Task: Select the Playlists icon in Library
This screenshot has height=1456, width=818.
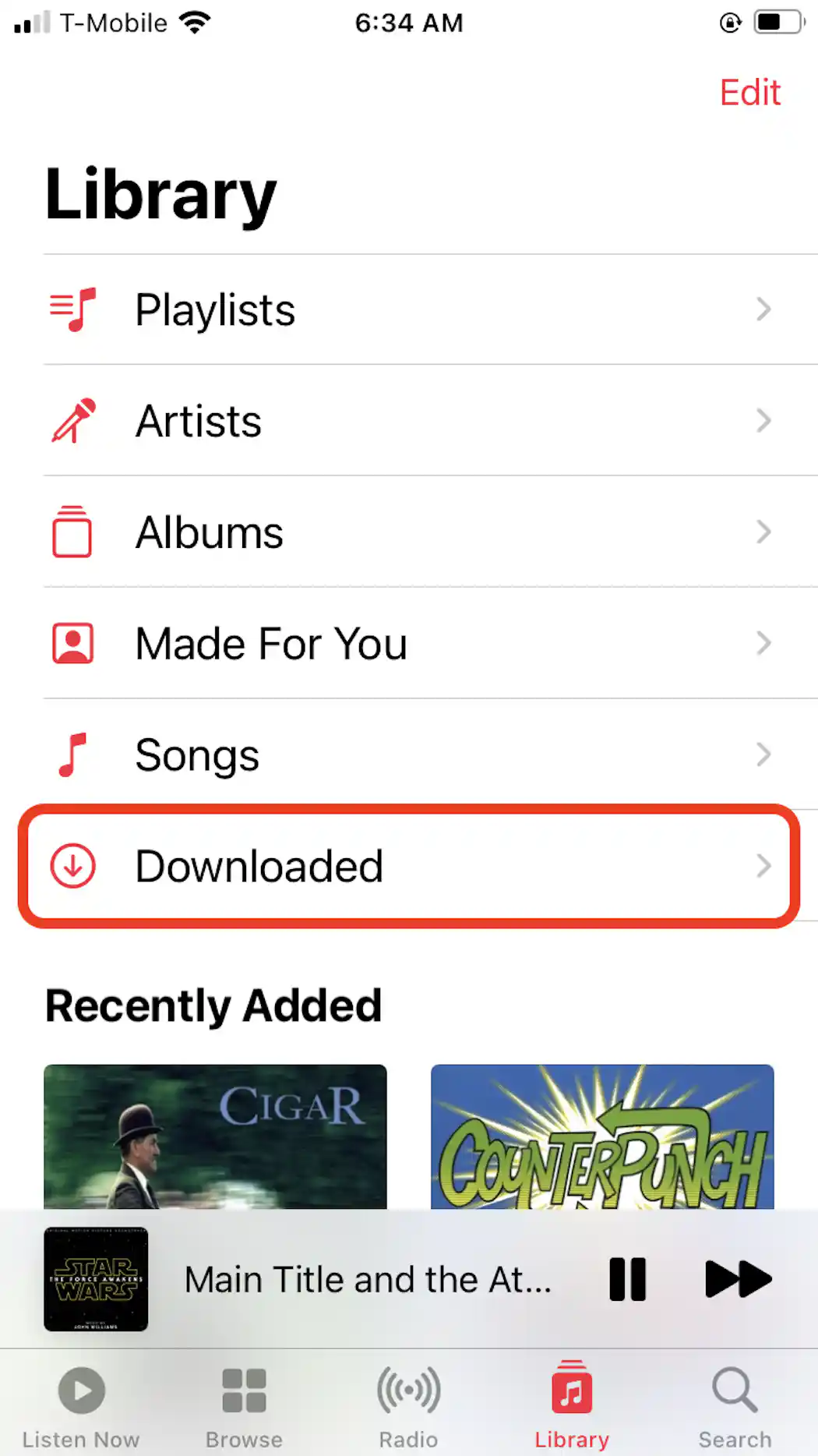Action: [72, 309]
